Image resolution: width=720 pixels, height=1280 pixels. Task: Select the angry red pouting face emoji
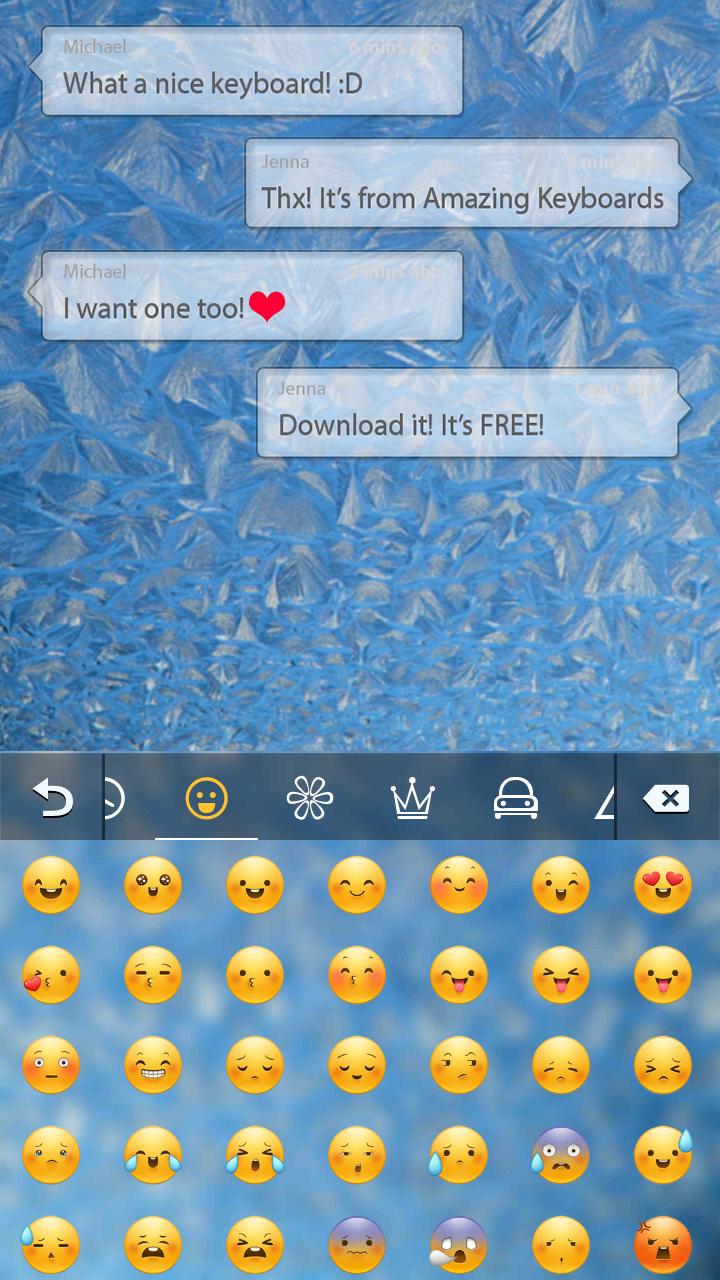tap(663, 1244)
